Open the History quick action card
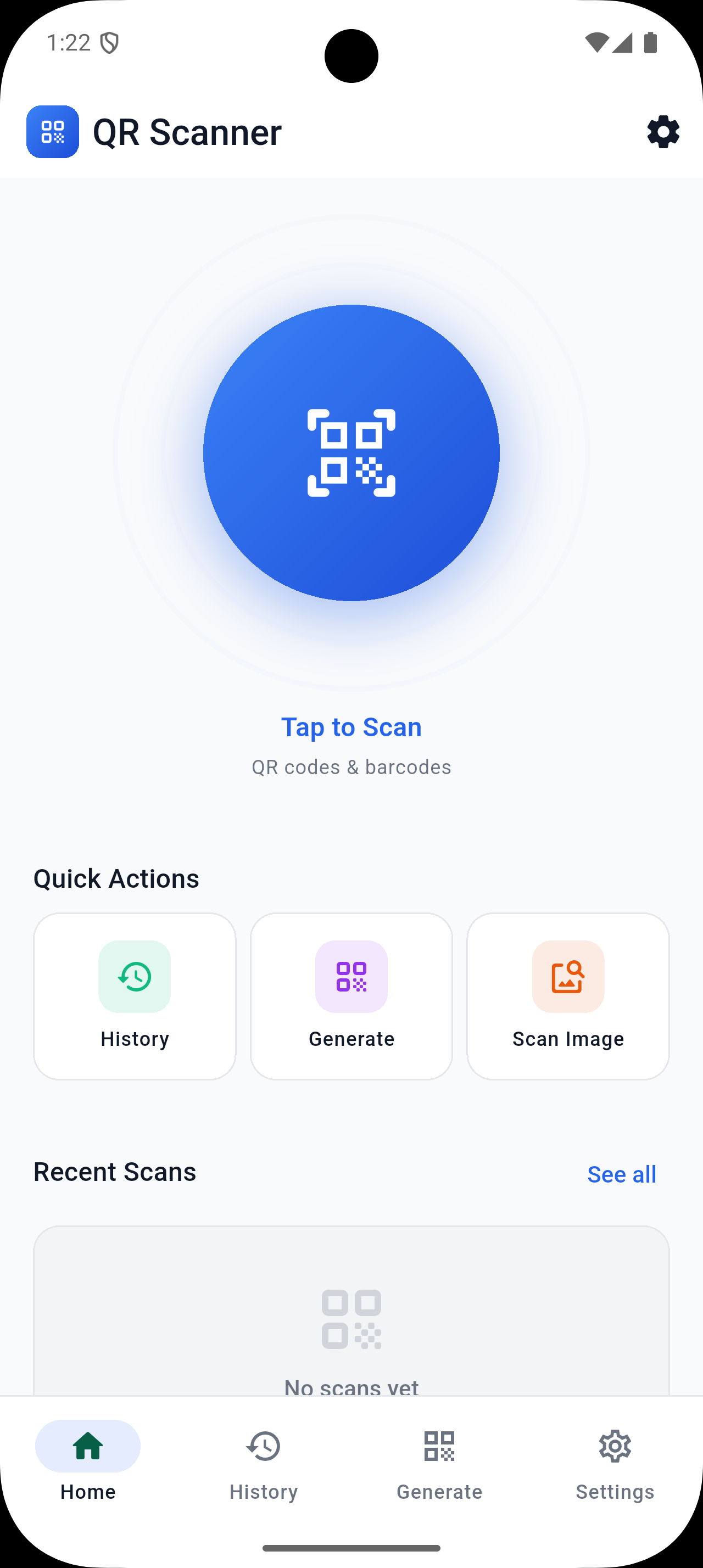The image size is (703, 1568). (135, 996)
